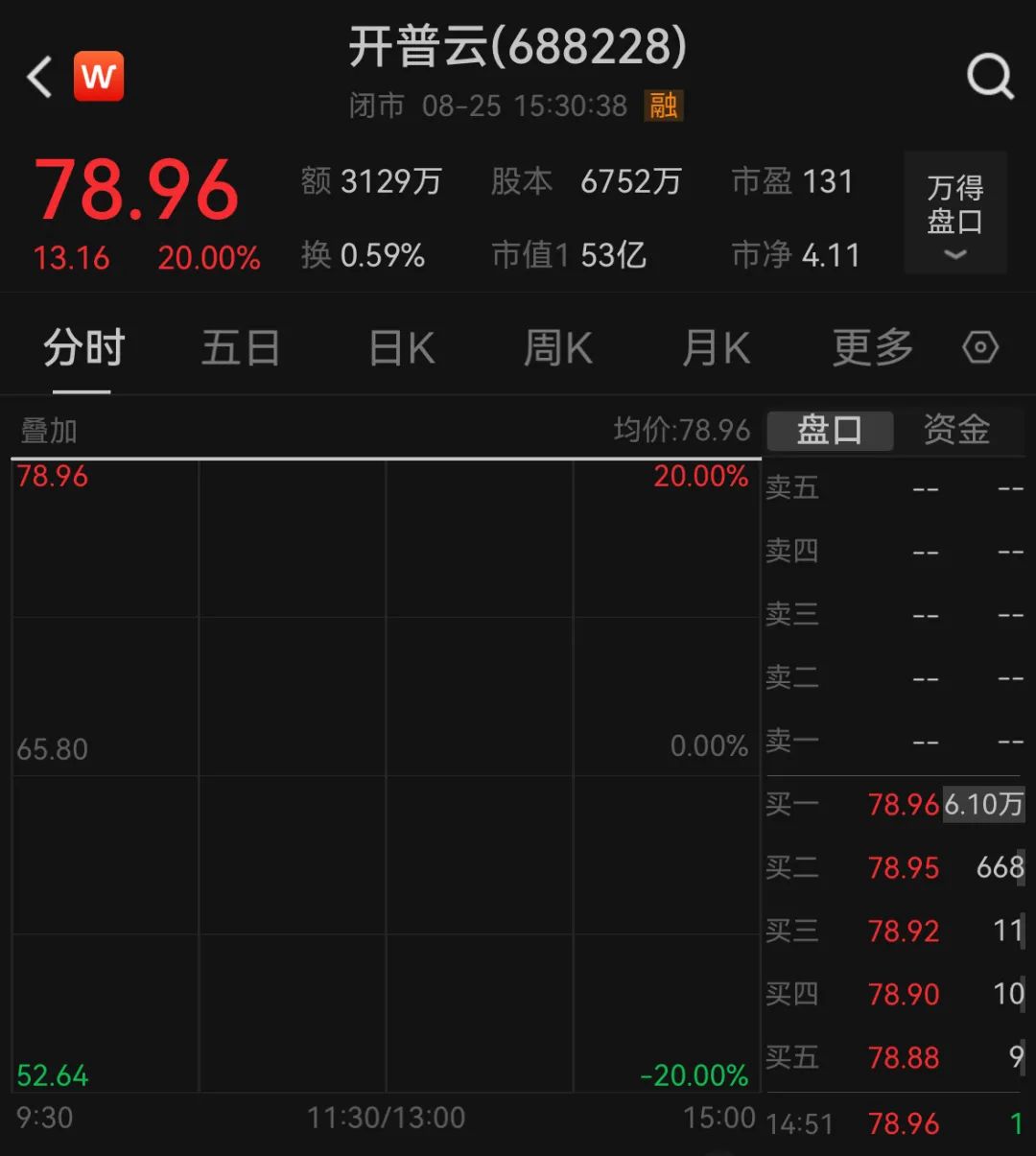Open chart settings hexagon icon
This screenshot has width=1036, height=1156.
980,347
